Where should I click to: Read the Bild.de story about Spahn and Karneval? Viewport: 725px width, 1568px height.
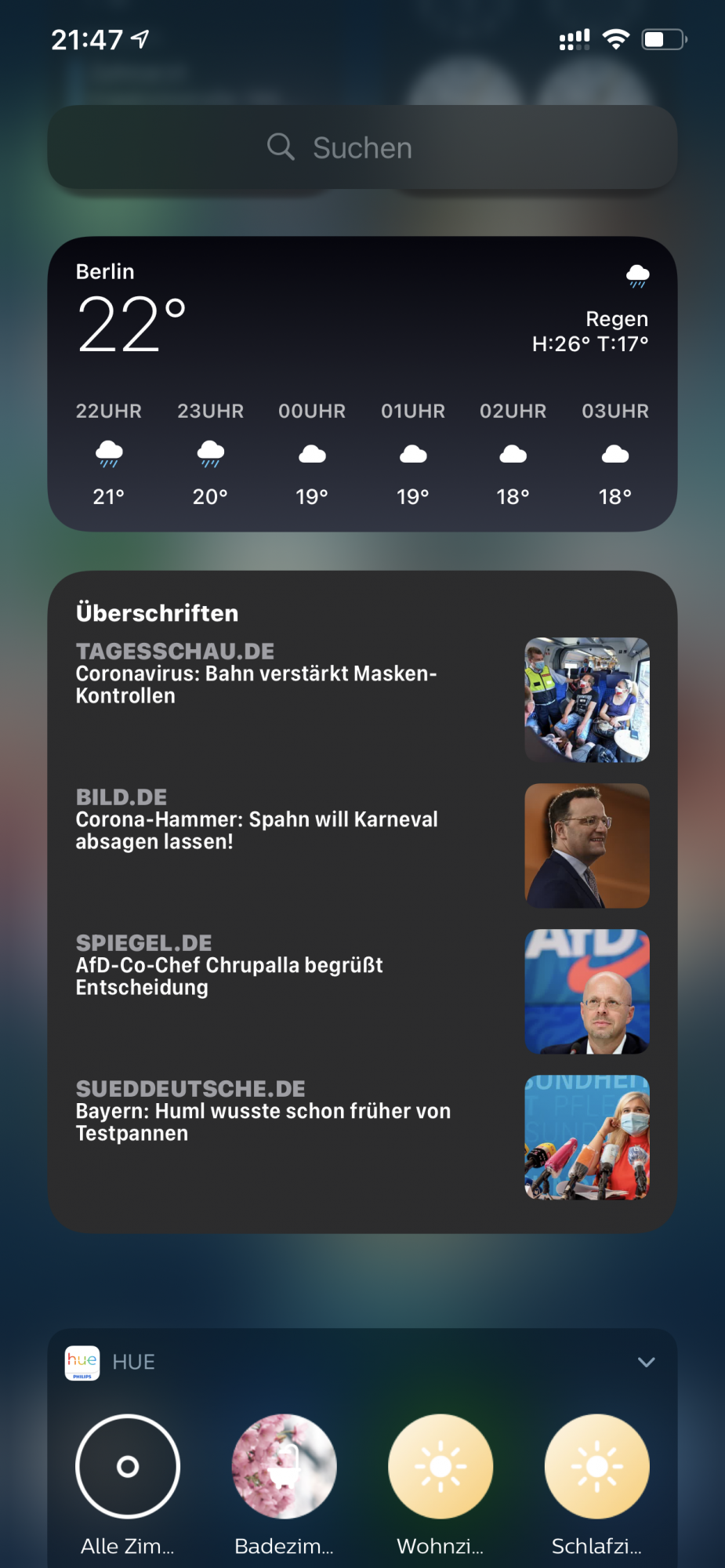coord(362,845)
